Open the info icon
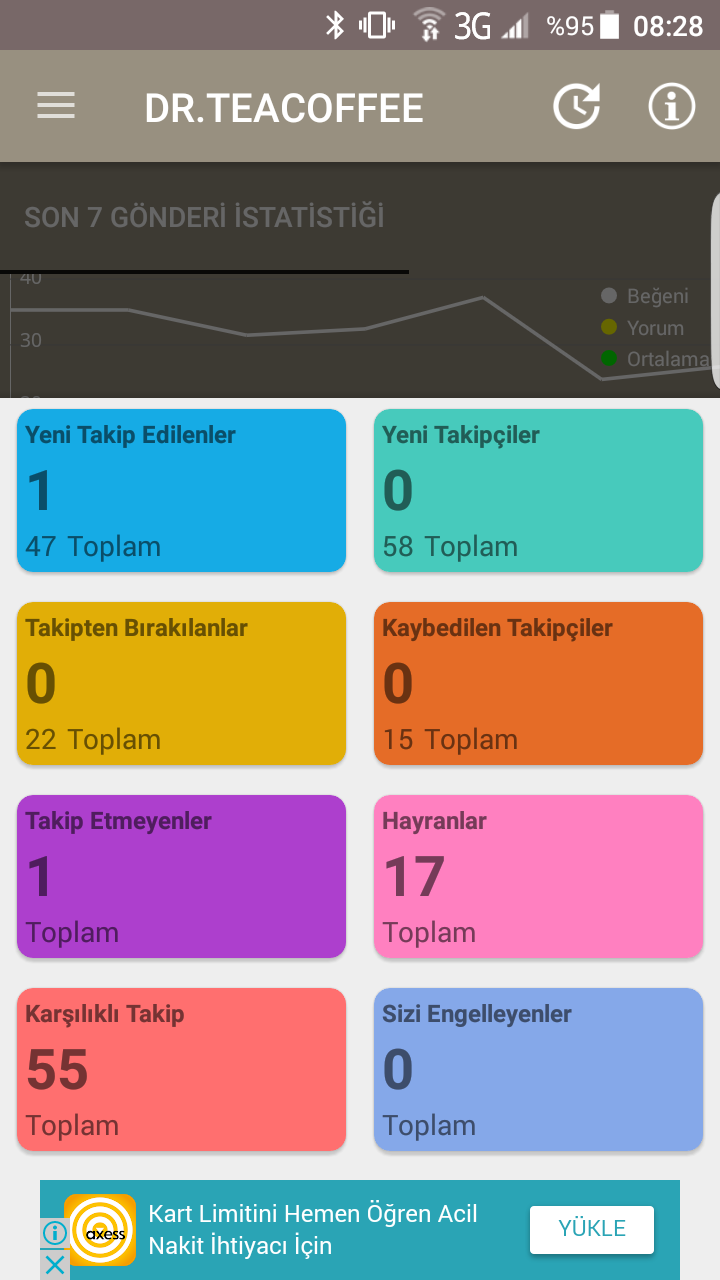The width and height of the screenshot is (720, 1280). 672,106
